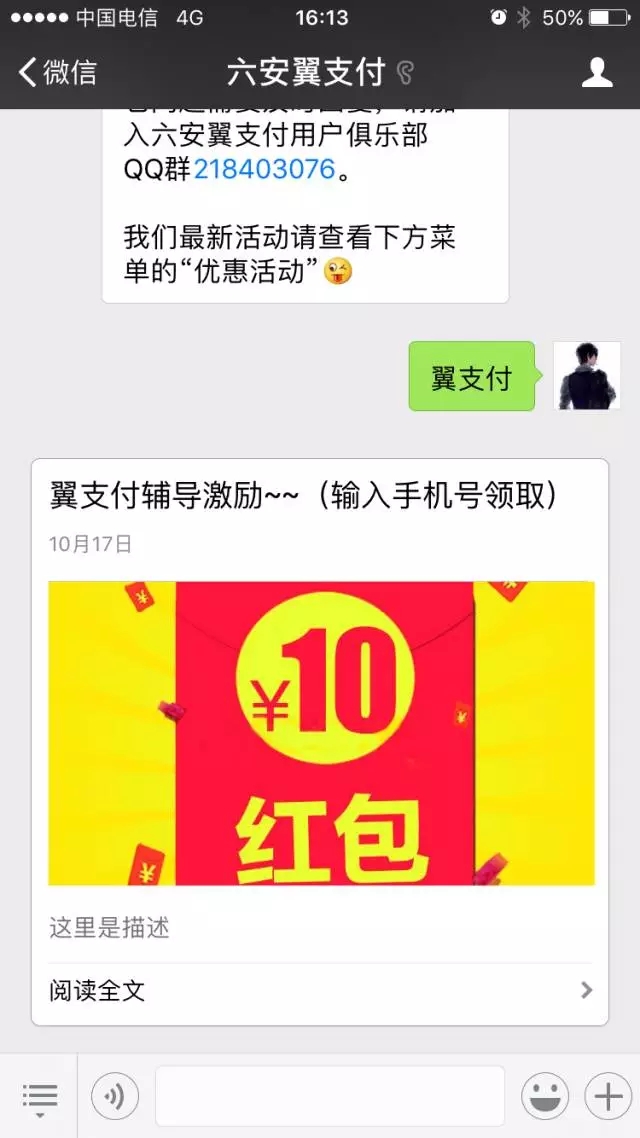Open the 六安翼支付 account profile icon
This screenshot has width=640, height=1138.
click(x=597, y=73)
